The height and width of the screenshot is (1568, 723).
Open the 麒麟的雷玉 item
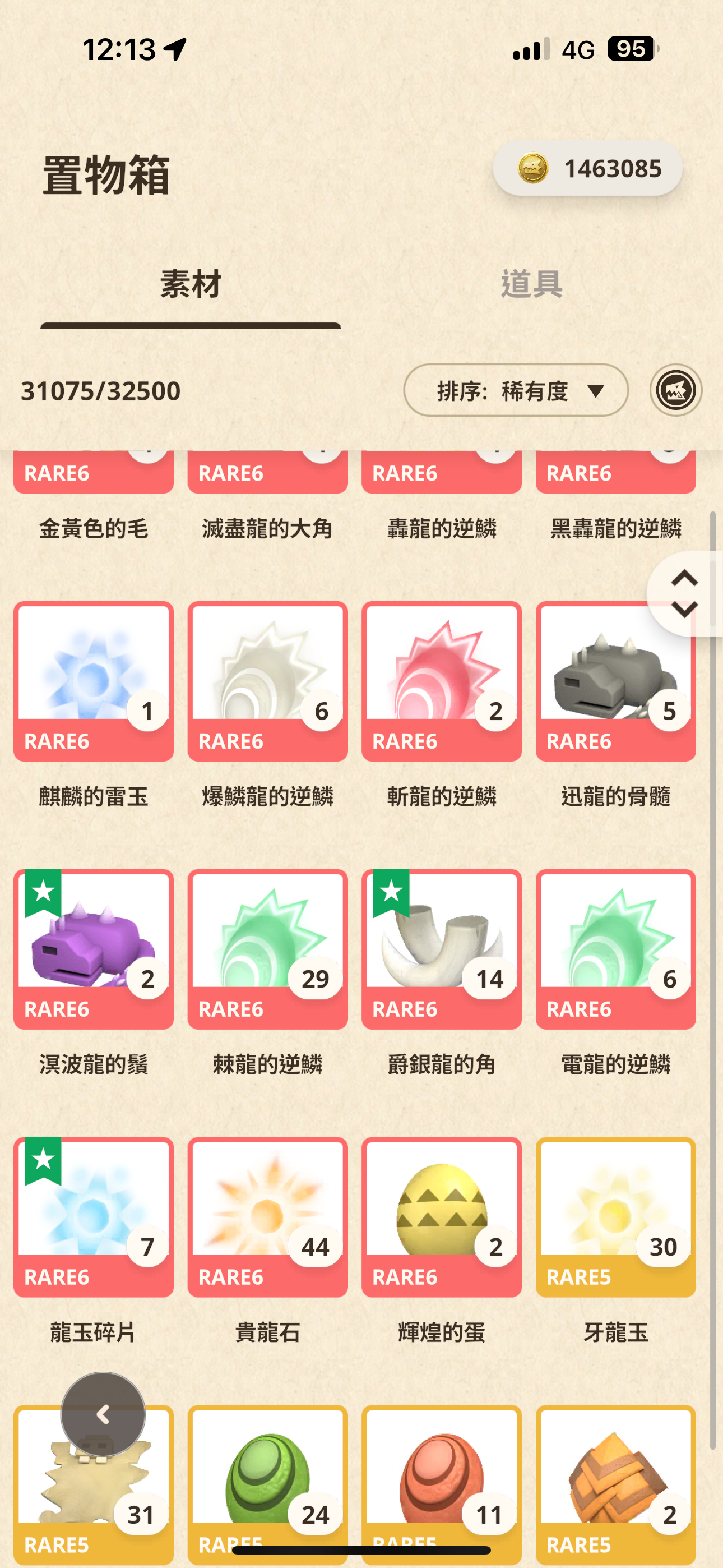tap(94, 681)
